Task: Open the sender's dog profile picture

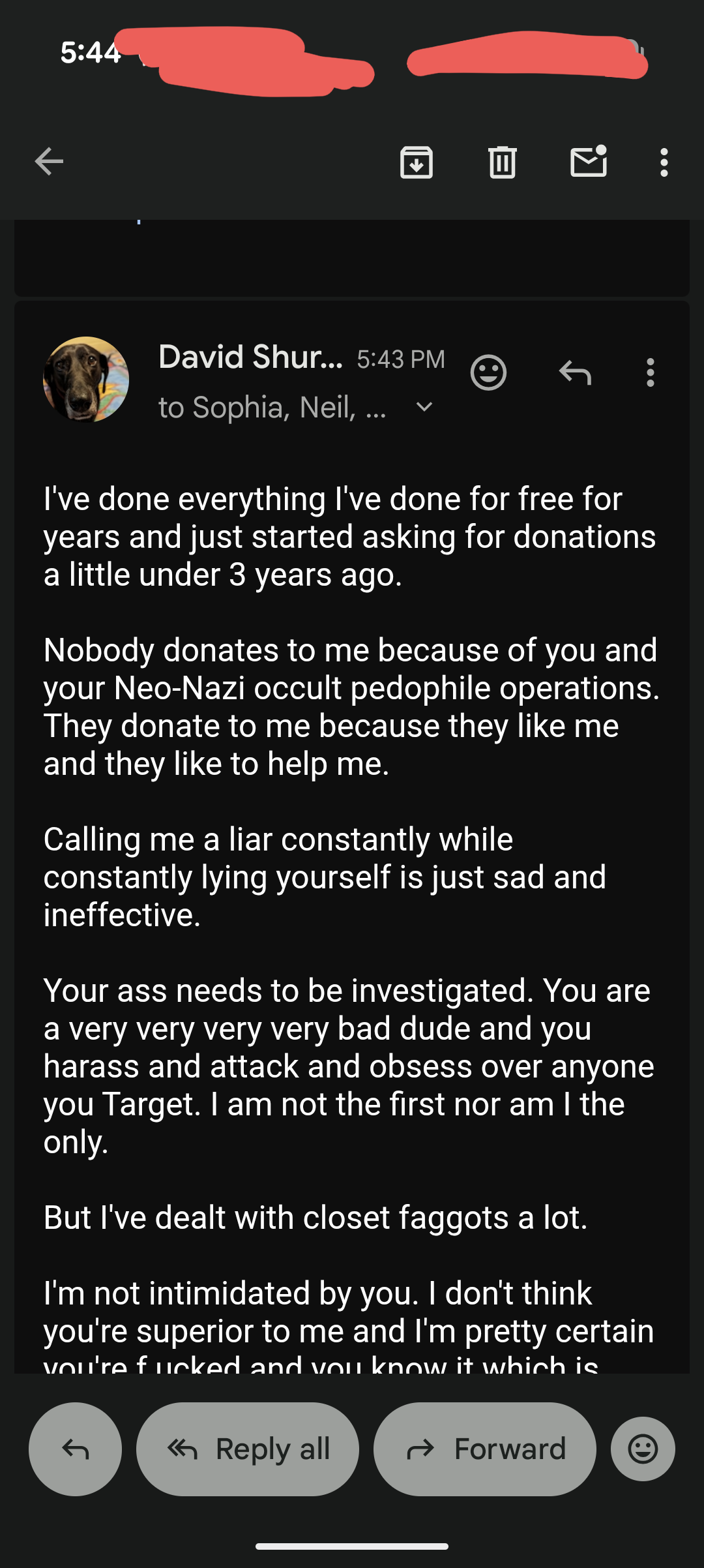Action: click(86, 380)
